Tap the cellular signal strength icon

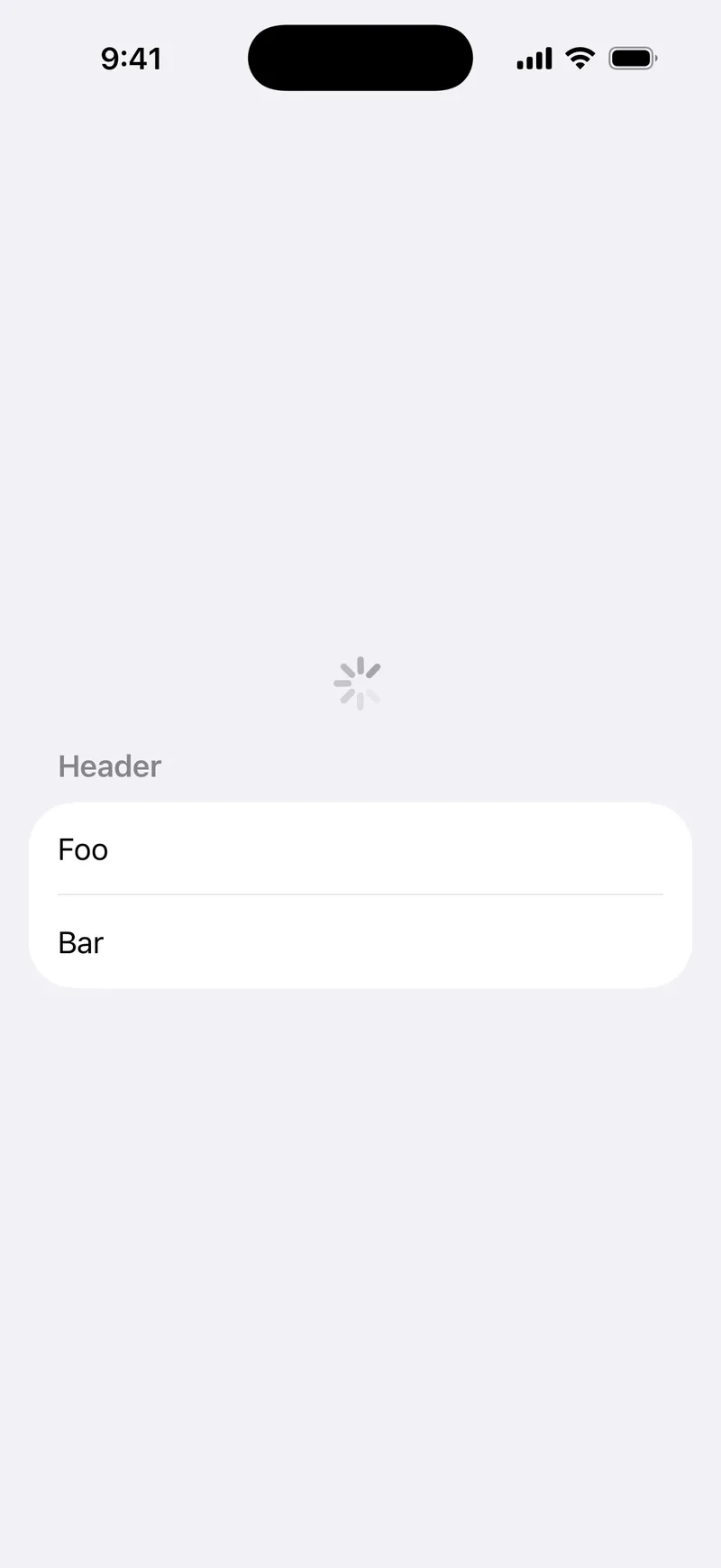[x=533, y=58]
